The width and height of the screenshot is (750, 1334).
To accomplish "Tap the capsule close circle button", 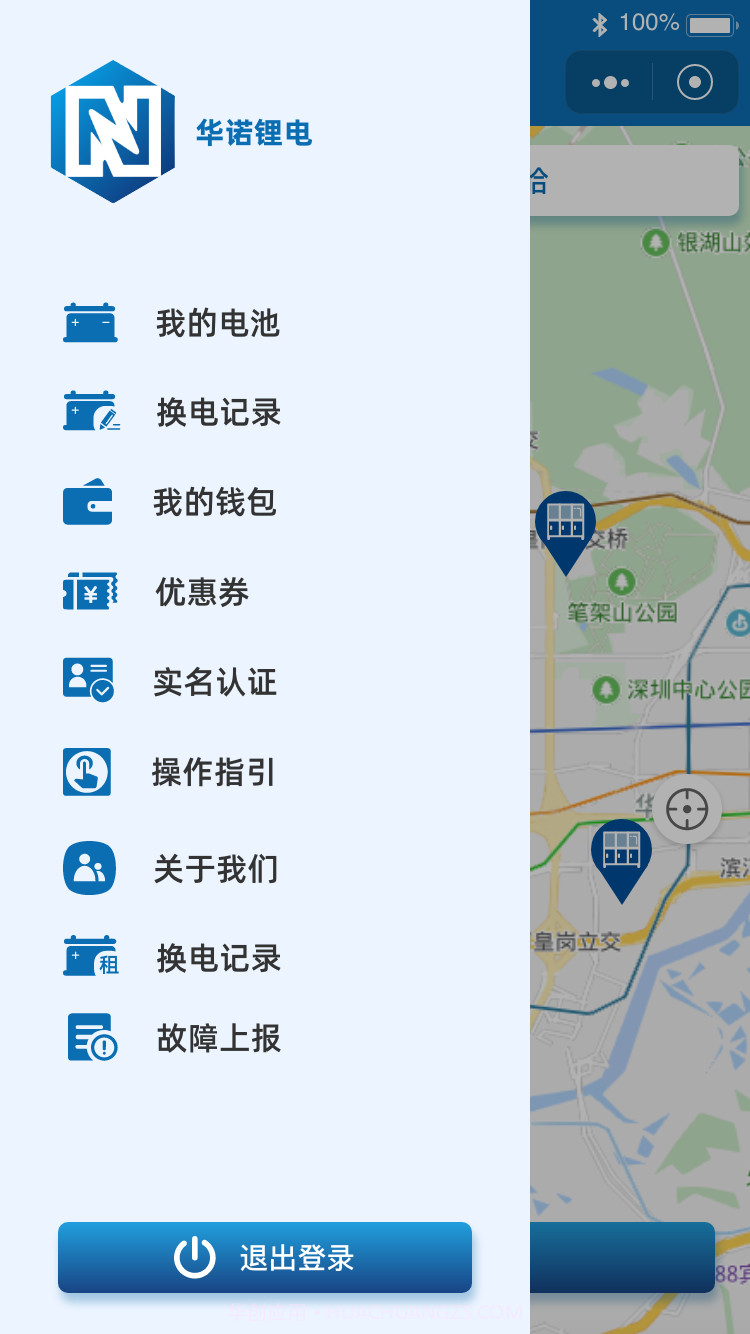I will point(694,82).
